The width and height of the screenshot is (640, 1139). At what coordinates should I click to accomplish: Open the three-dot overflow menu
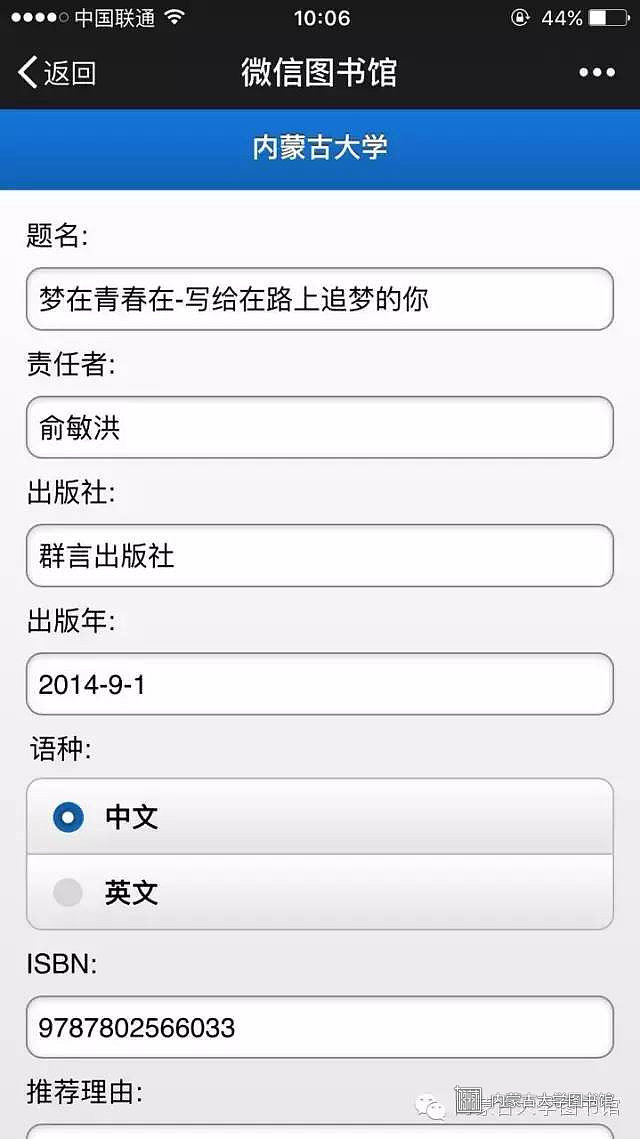(596, 73)
